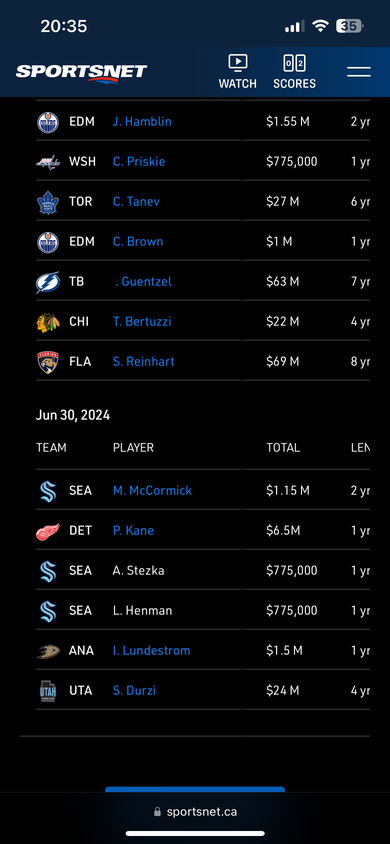Open I. Lundestrom's player link
The image size is (390, 844).
(151, 651)
